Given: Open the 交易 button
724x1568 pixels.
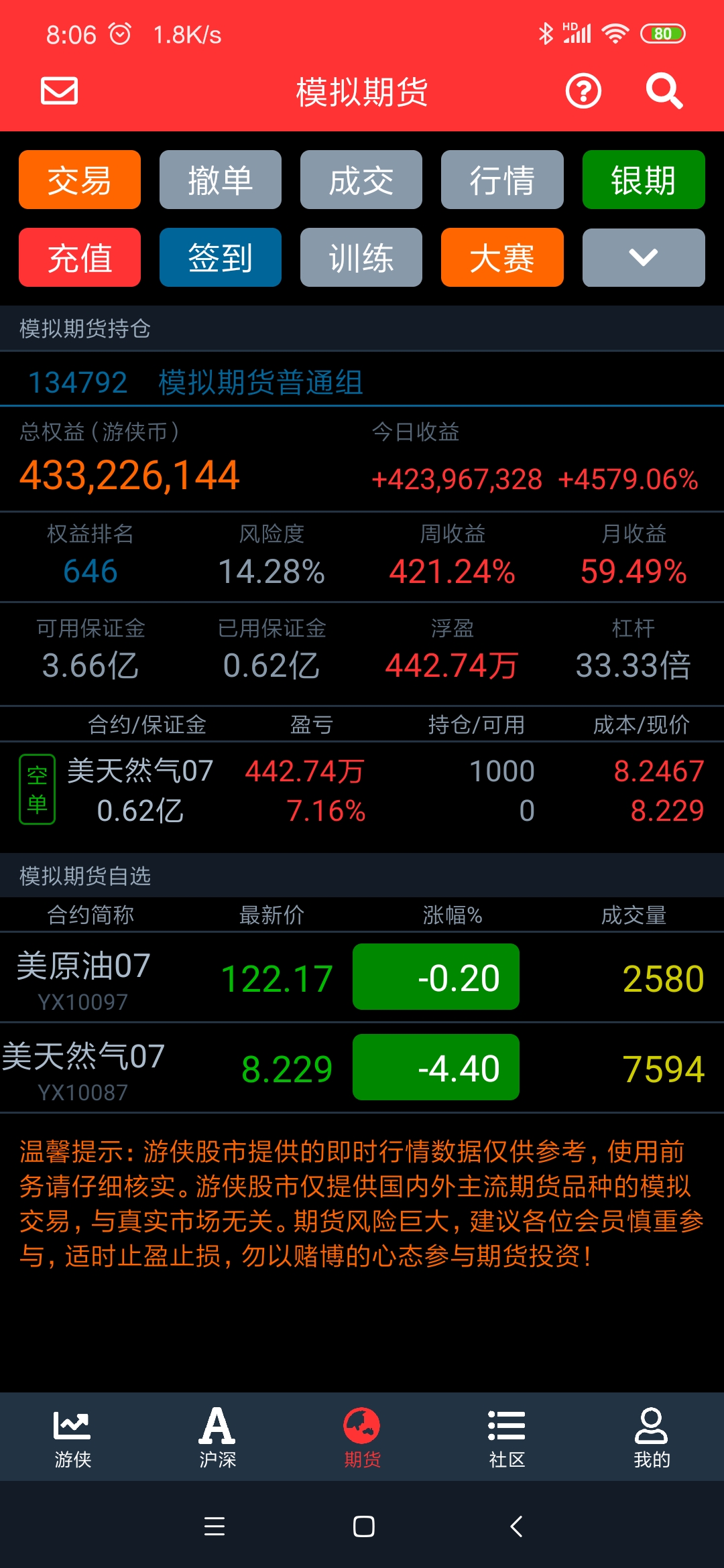Looking at the screenshot, I should [80, 180].
